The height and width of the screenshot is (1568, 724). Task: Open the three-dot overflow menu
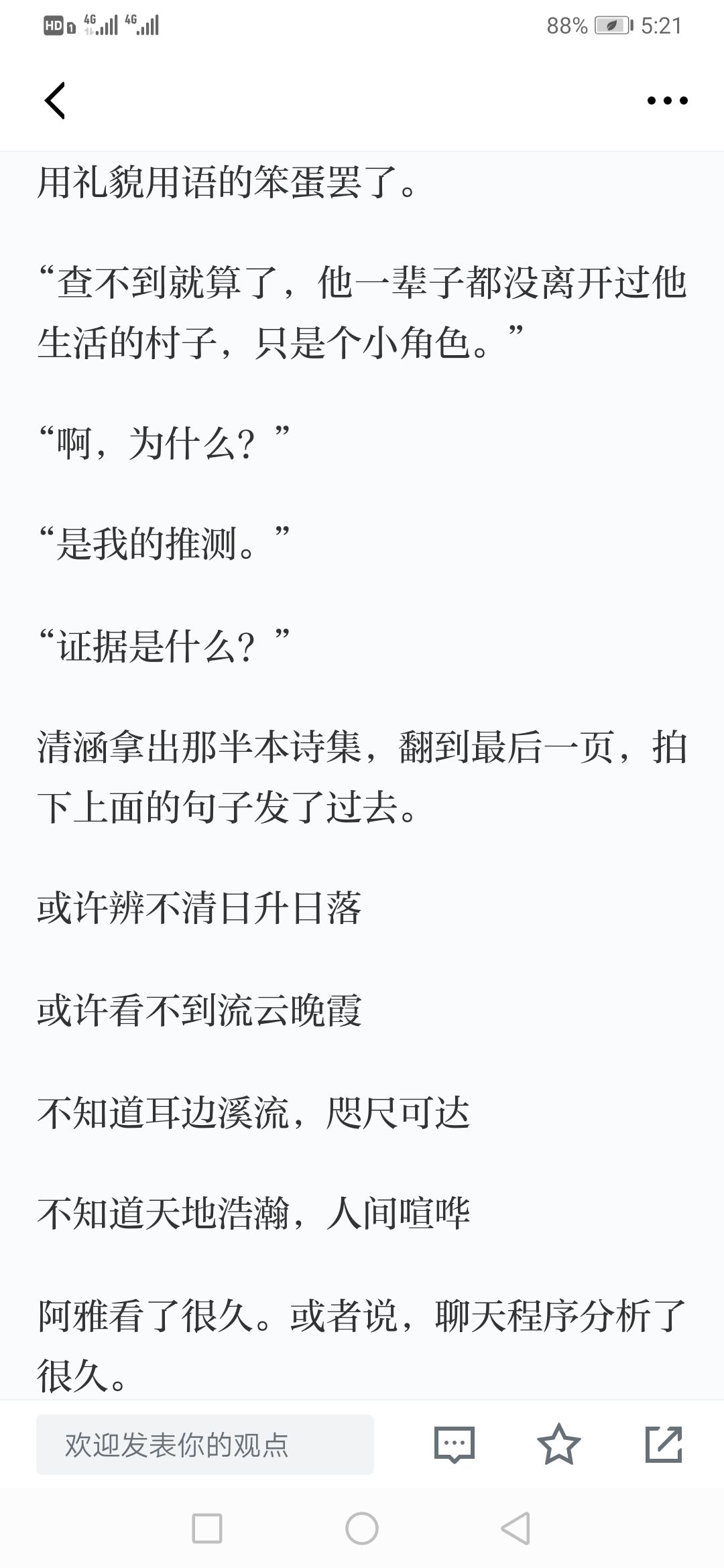pyautogui.click(x=667, y=101)
